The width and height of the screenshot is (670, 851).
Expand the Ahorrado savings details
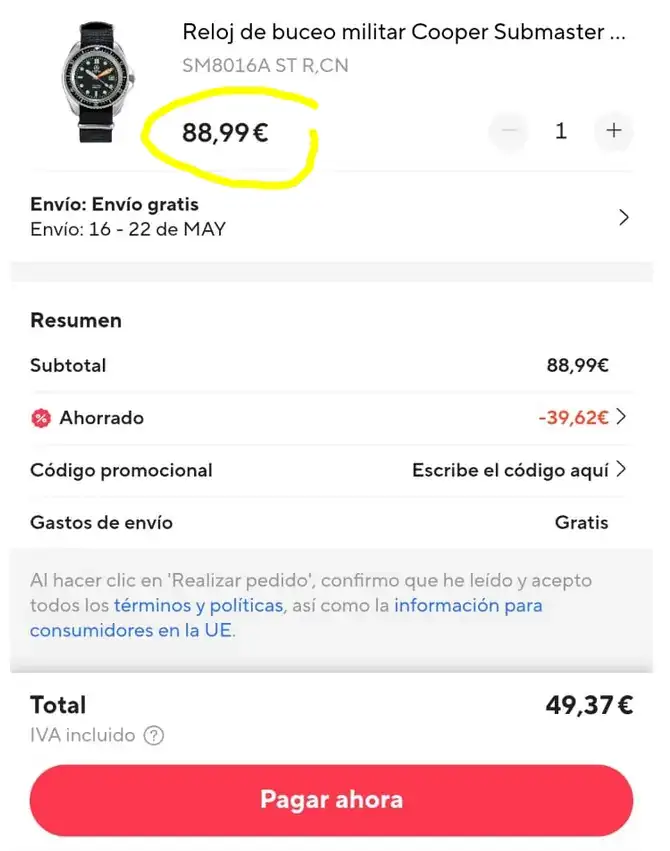pyautogui.click(x=582, y=418)
